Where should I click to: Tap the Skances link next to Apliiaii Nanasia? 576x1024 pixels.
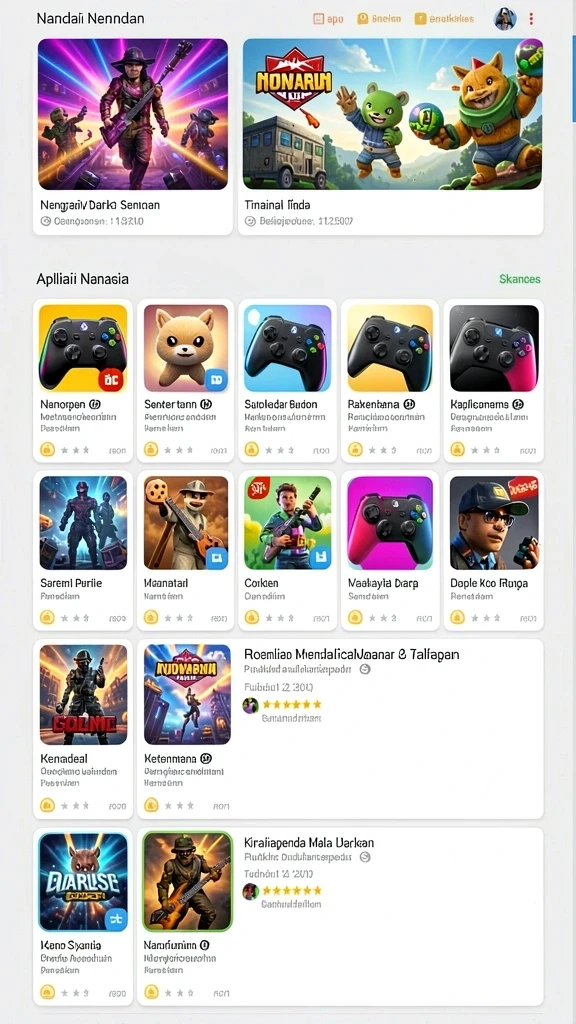[520, 279]
